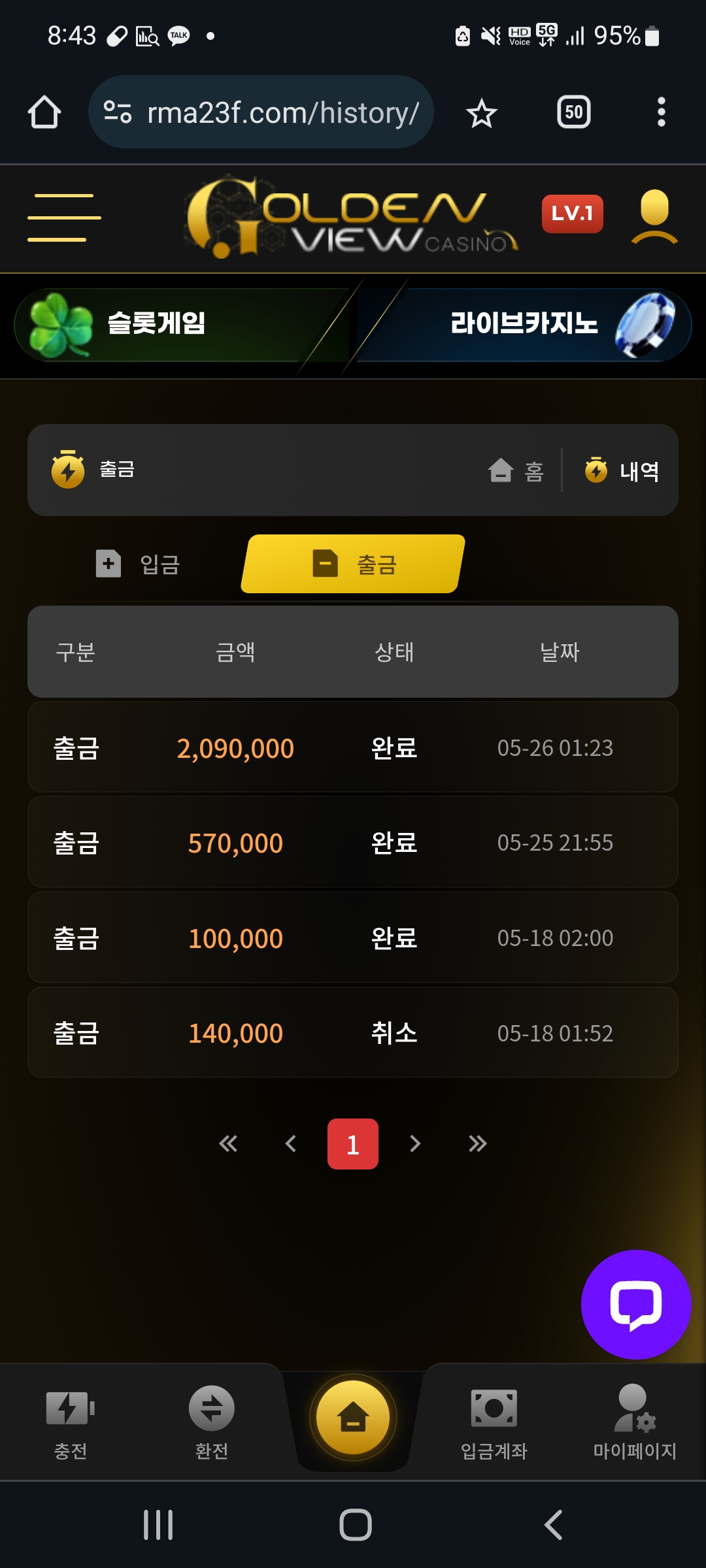Open 마이페이지 in bottom navigation

[x=635, y=1422]
